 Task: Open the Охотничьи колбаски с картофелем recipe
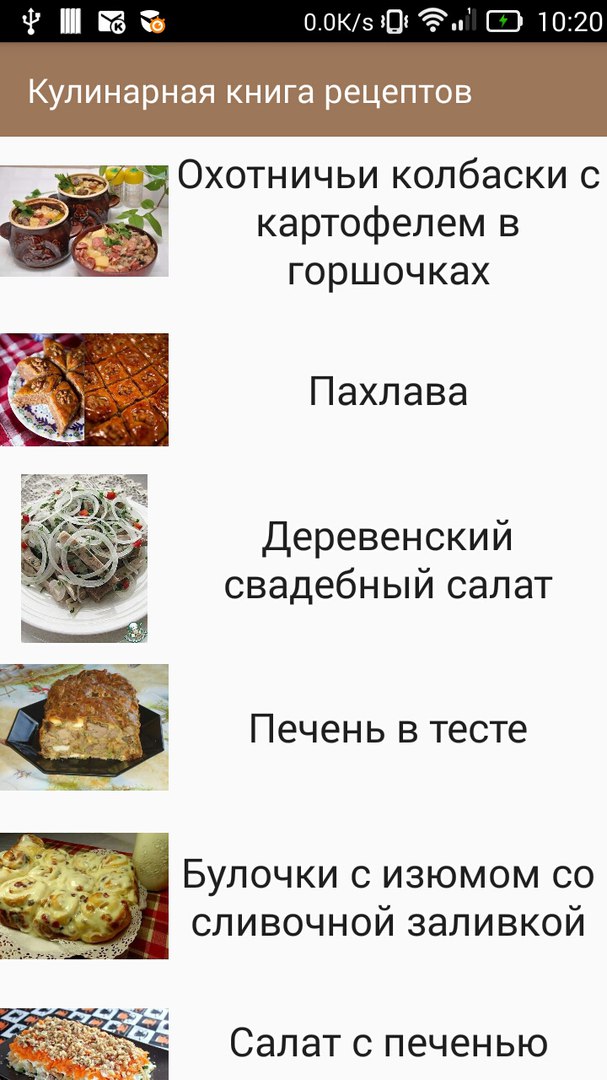tap(388, 222)
